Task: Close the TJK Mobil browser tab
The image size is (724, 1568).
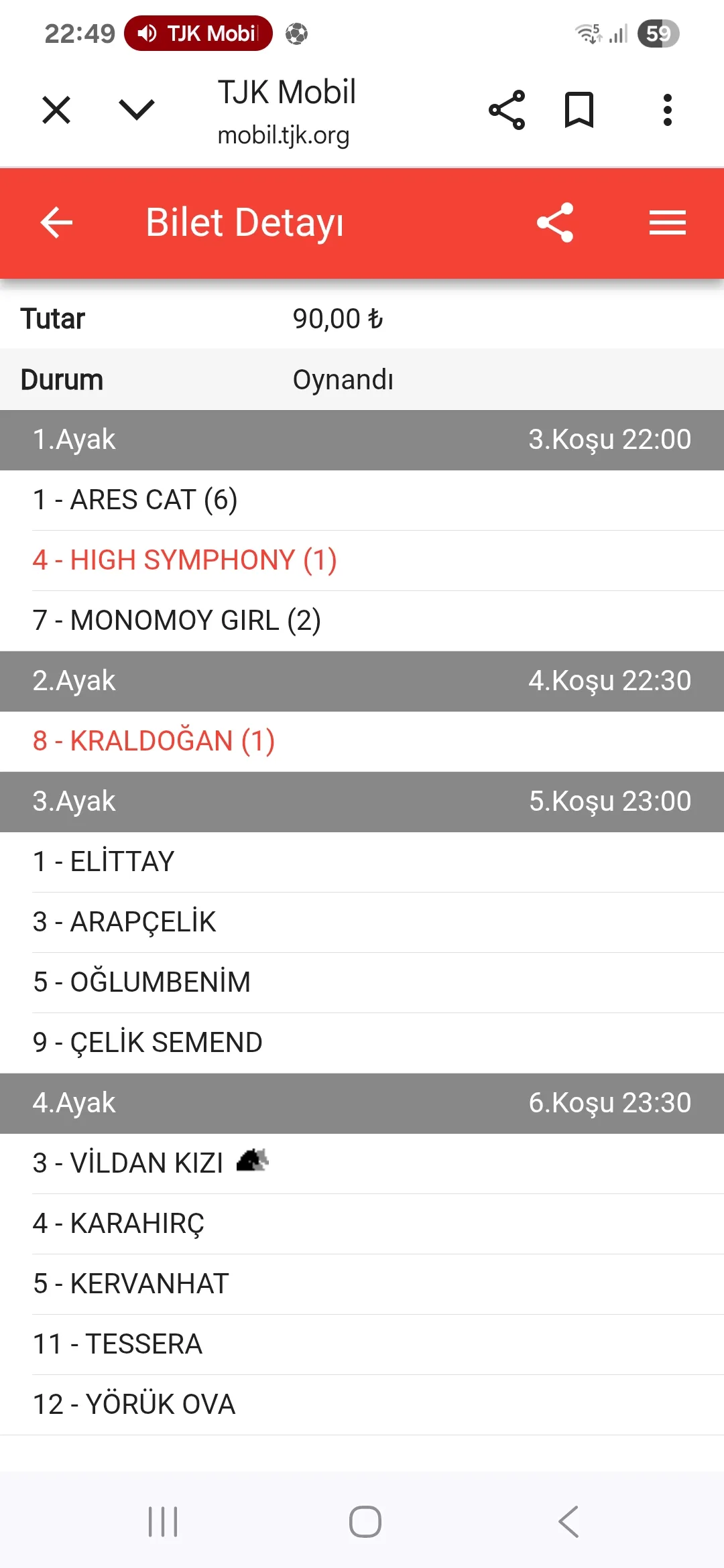Action: [x=56, y=110]
